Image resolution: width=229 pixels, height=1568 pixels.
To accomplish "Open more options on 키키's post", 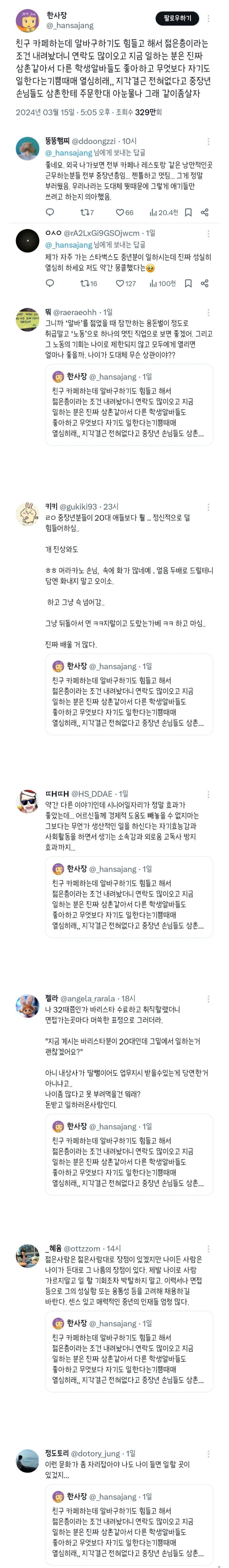I will point(208,507).
